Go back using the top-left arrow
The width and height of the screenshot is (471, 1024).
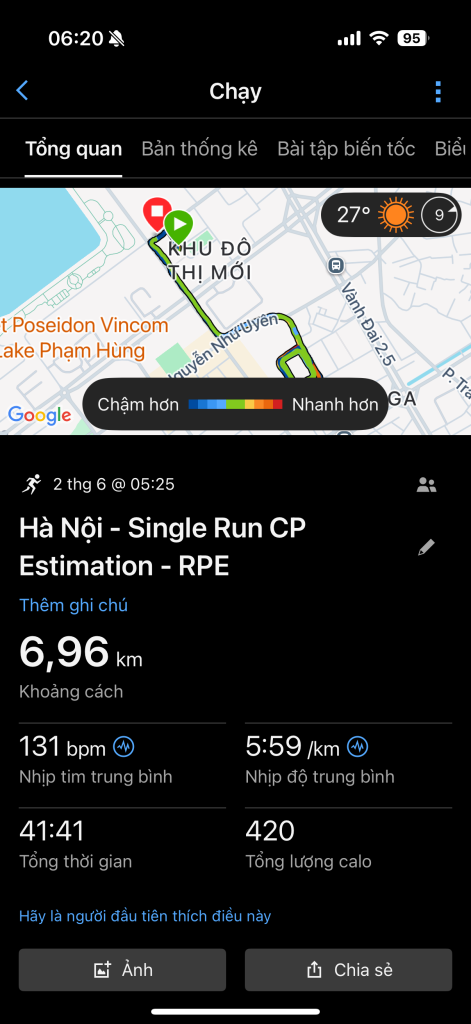(x=22, y=91)
